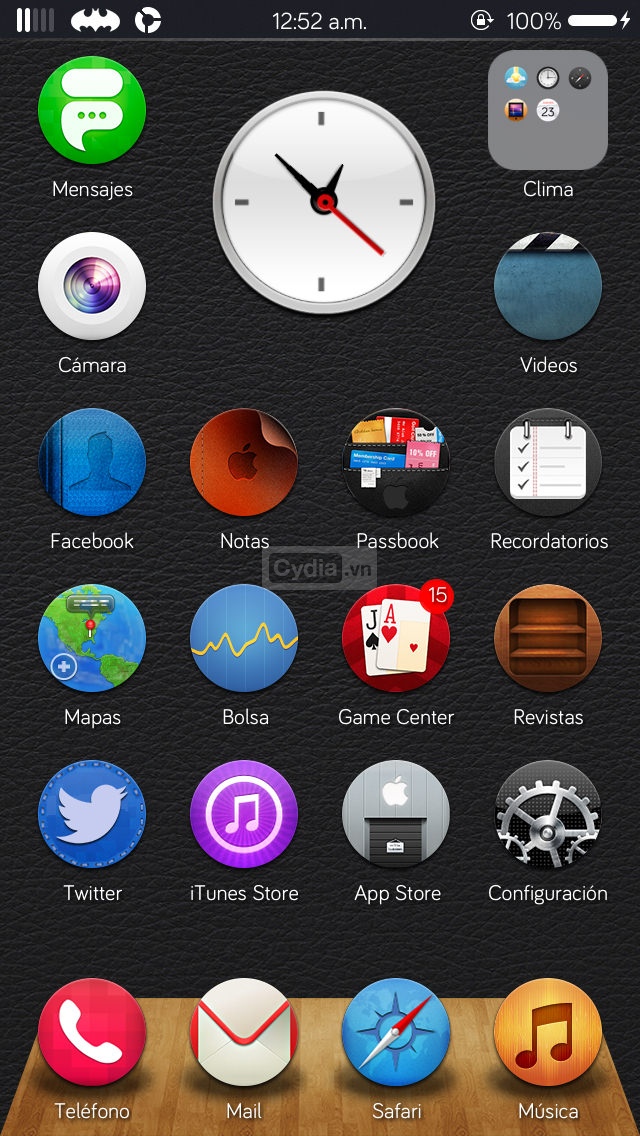
Task: Open Facebook
Action: [x=92, y=463]
